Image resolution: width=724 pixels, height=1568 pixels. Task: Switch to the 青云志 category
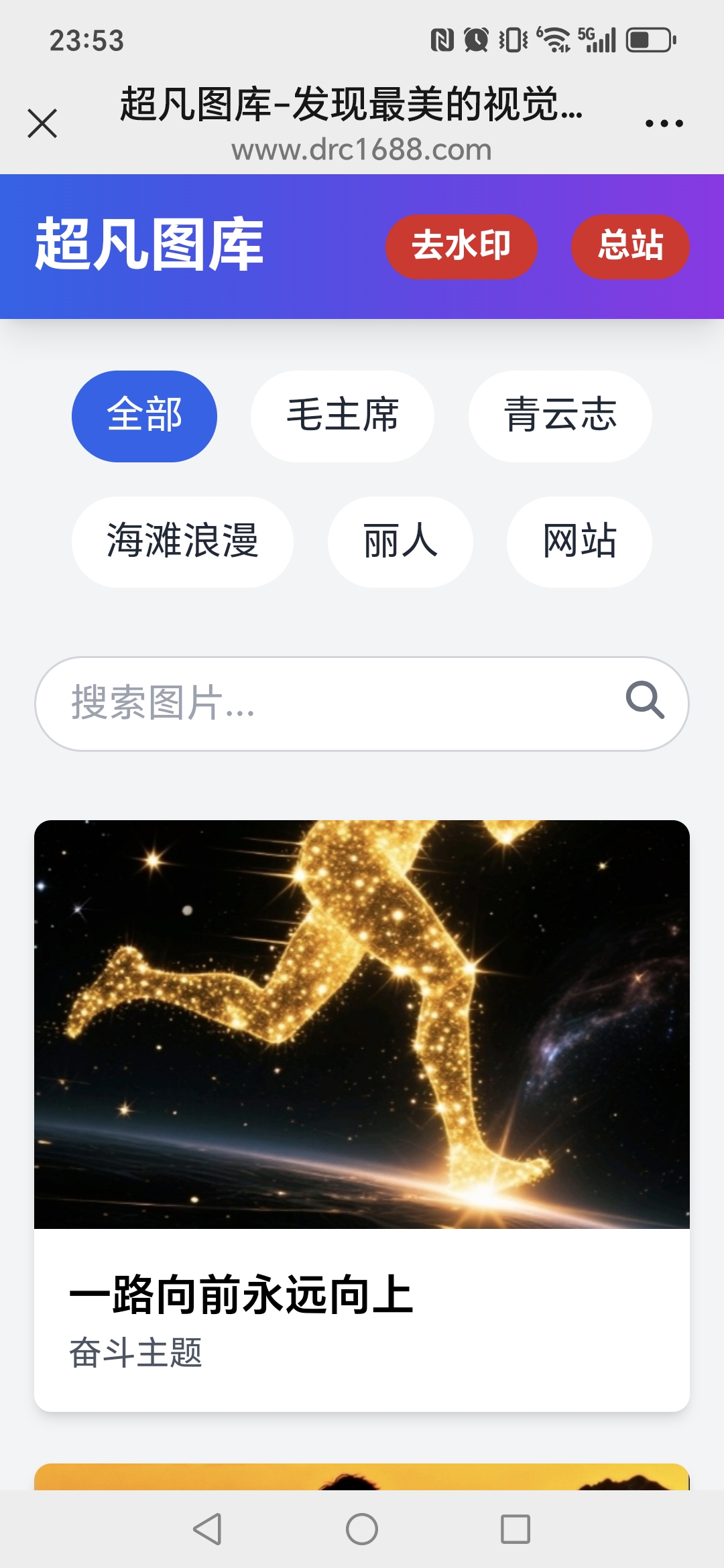560,415
